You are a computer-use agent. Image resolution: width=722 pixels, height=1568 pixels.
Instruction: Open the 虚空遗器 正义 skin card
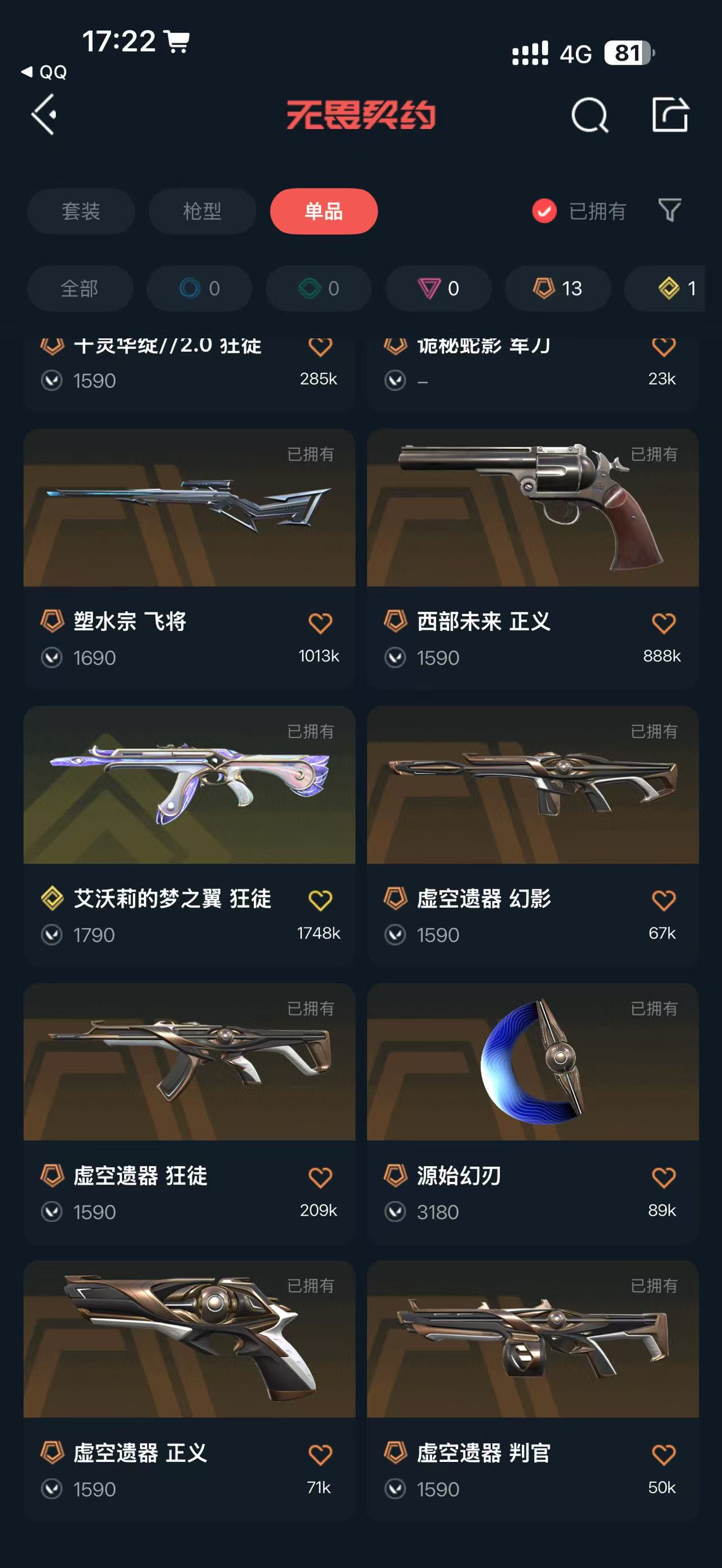(190, 1390)
